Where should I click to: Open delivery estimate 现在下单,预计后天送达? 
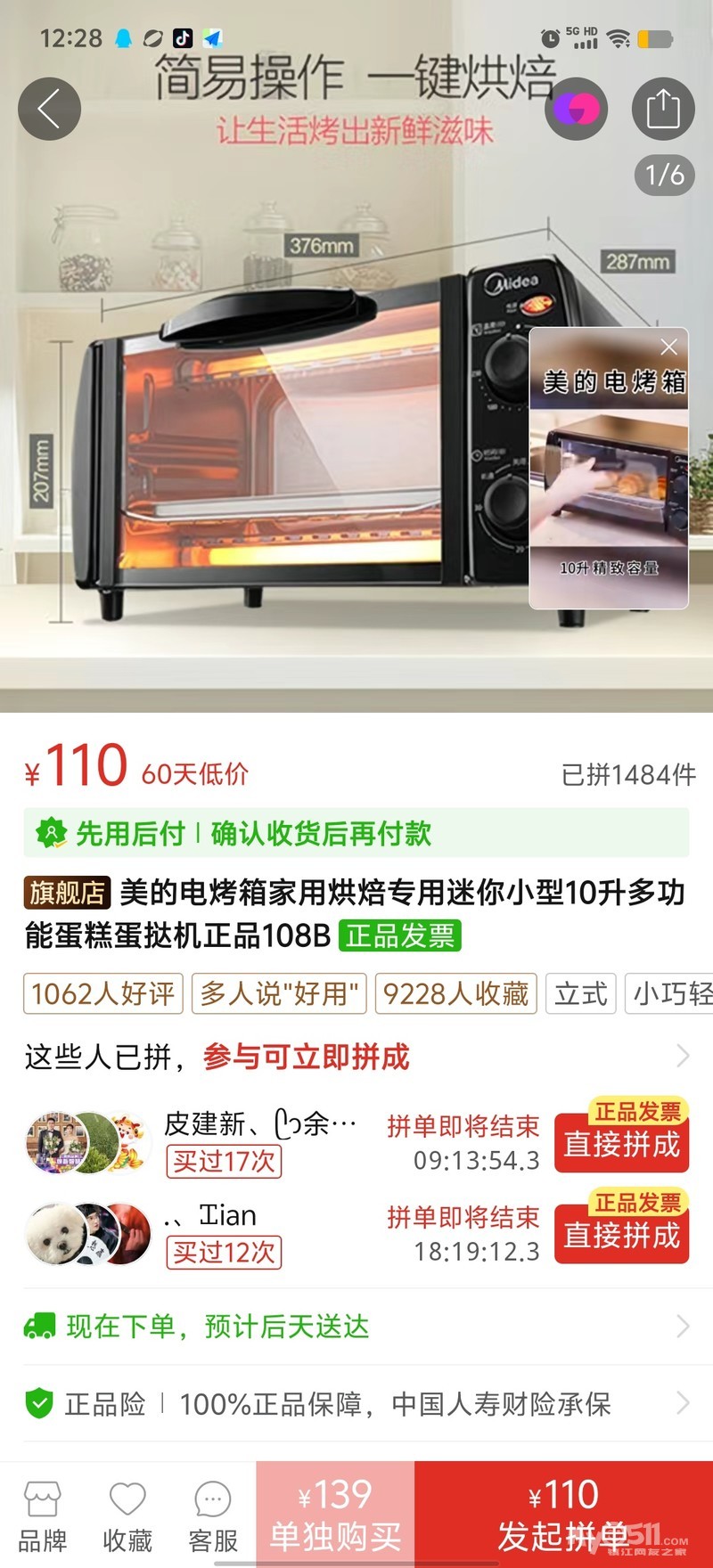(x=356, y=1327)
